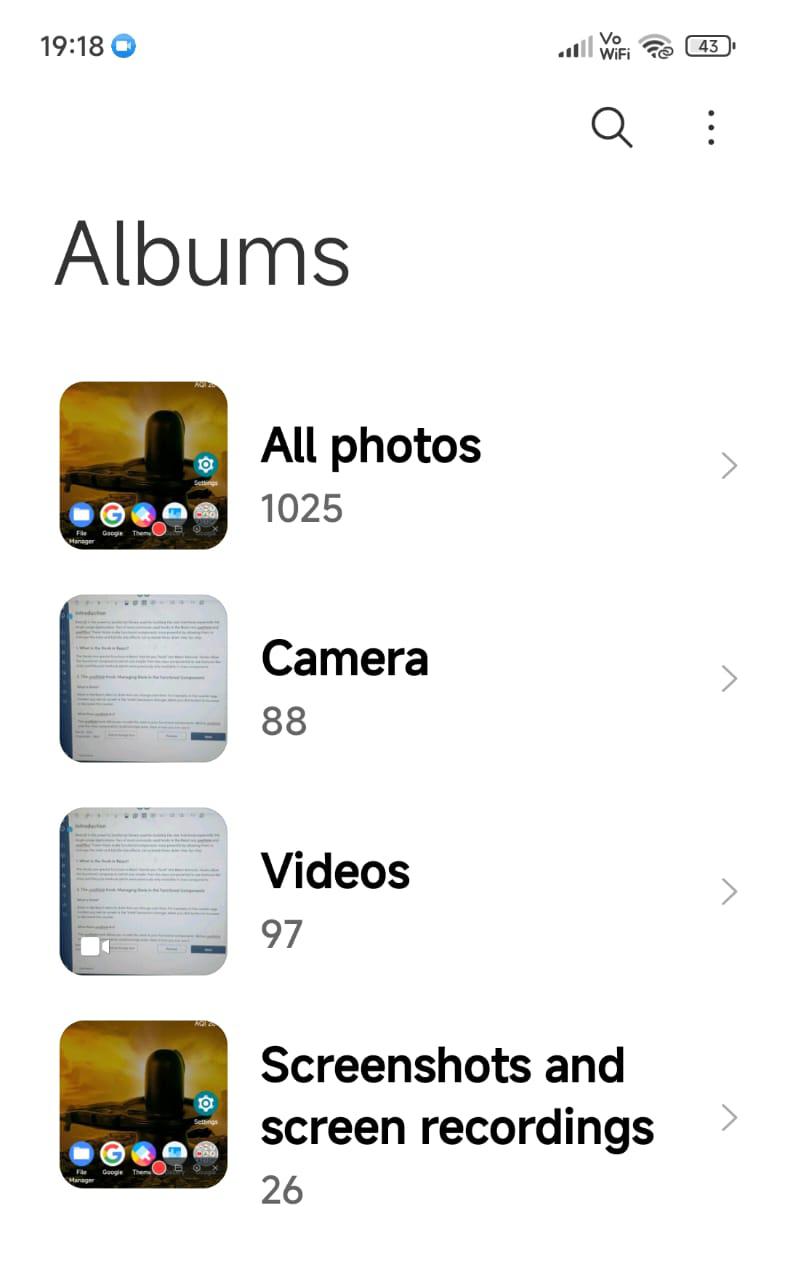Open the three-dot overflow menu
785x1280 pixels.
[711, 128]
